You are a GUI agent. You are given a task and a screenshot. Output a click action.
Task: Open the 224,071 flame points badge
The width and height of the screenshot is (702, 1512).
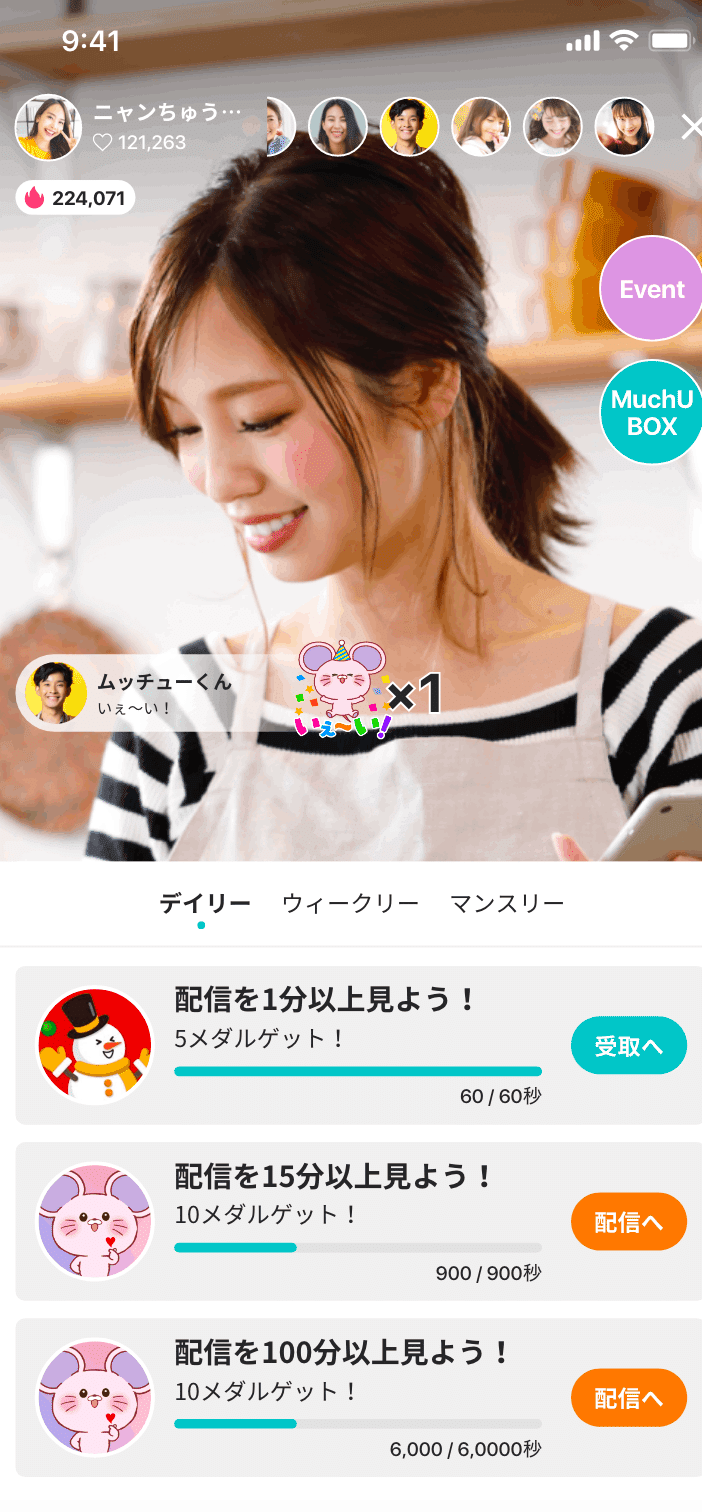(x=76, y=198)
